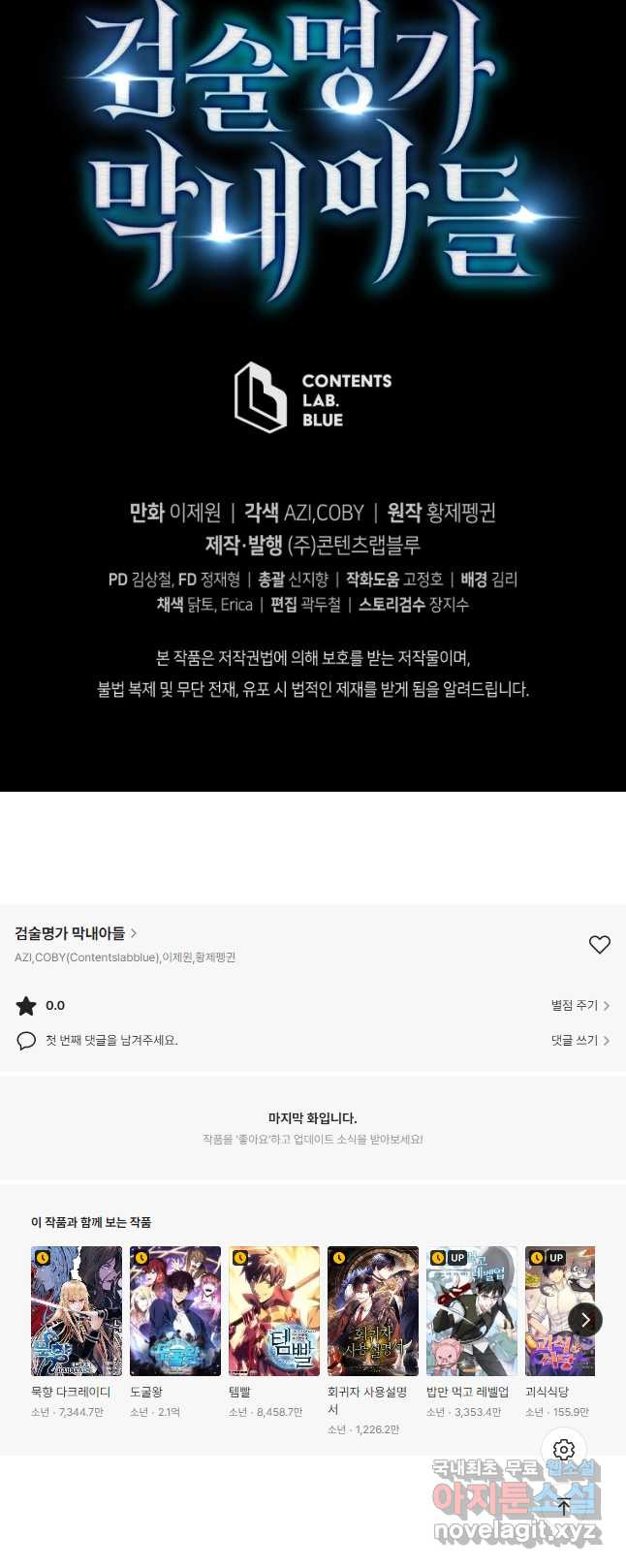
Task: Open the 회귀자 사용설명서 recommendation
Action: coord(373,1311)
